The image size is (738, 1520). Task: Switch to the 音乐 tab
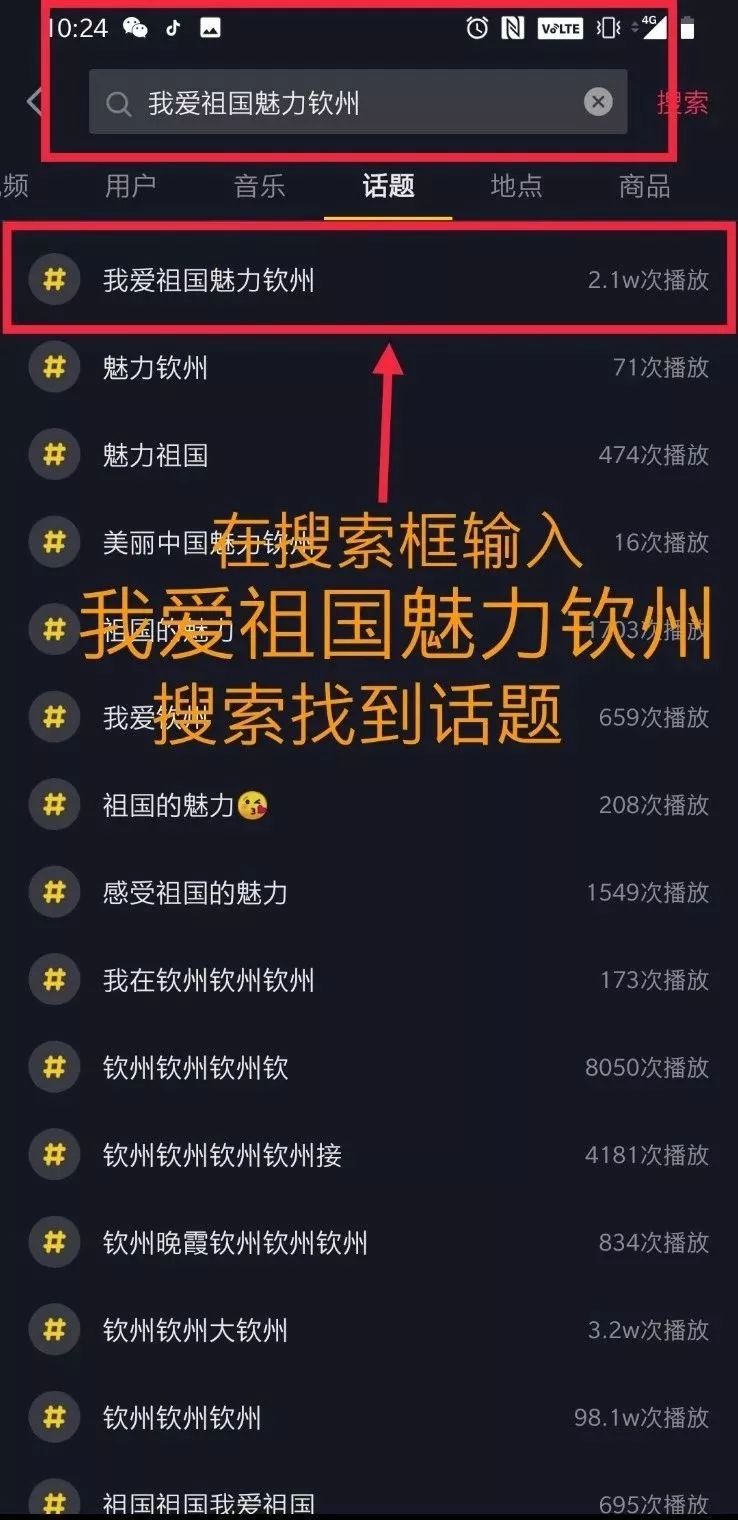[x=260, y=186]
